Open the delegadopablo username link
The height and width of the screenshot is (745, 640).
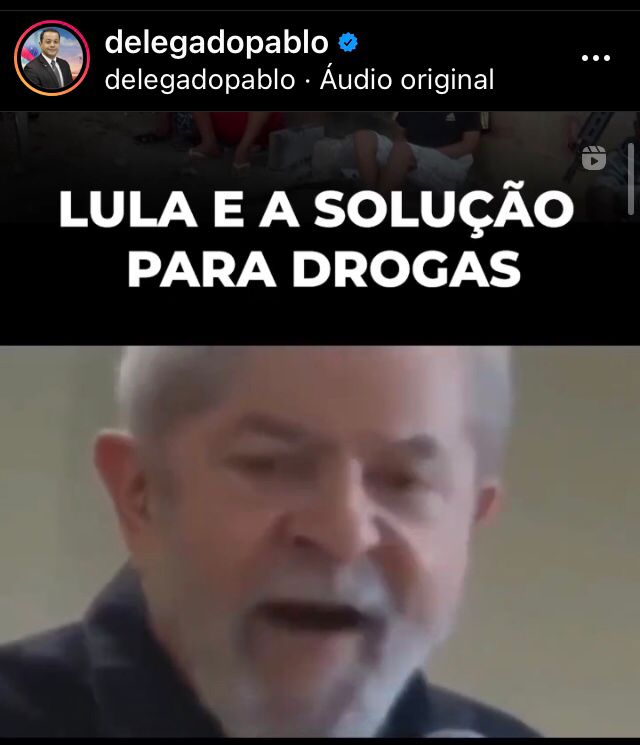216,42
